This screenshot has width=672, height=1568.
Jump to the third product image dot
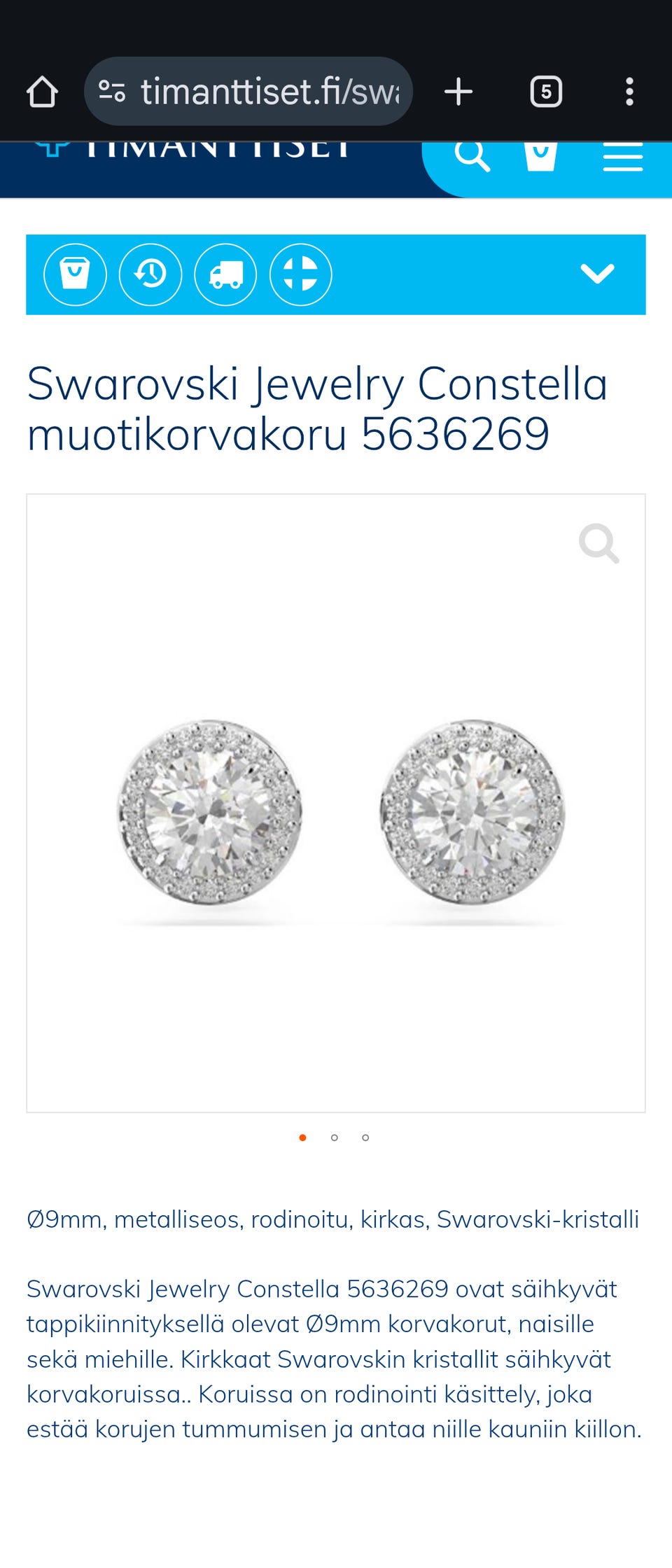(x=365, y=1137)
